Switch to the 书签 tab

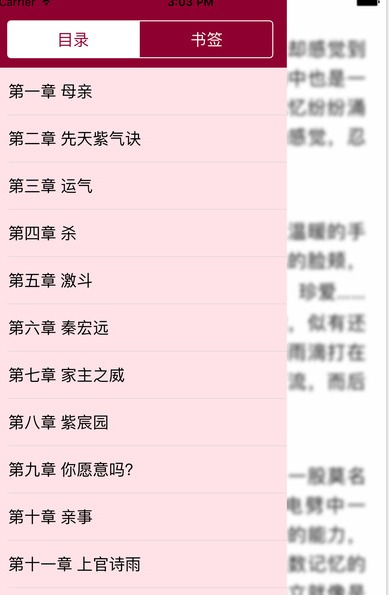206,39
